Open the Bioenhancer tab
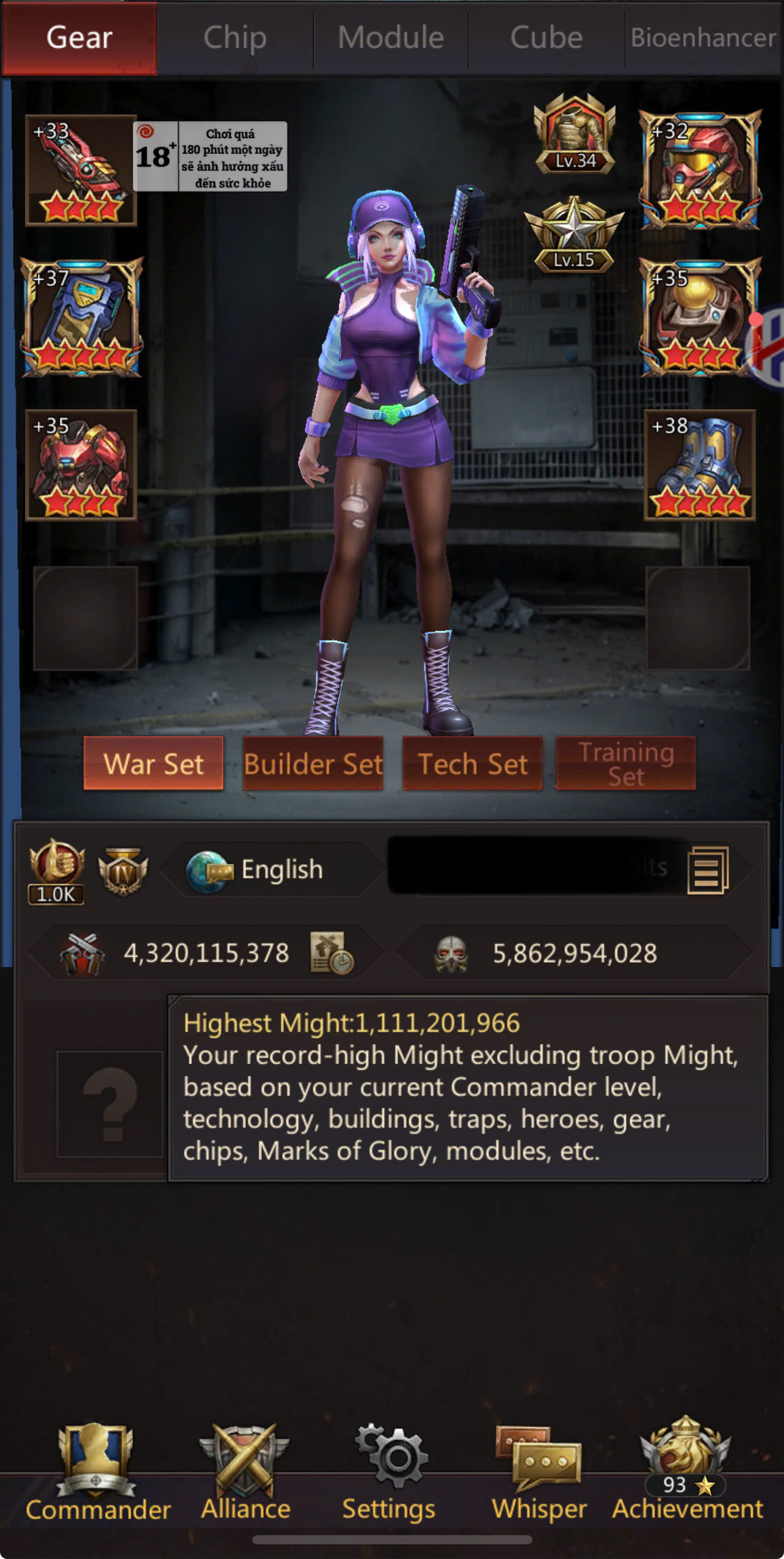Viewport: 784px width, 1559px height. click(x=703, y=38)
